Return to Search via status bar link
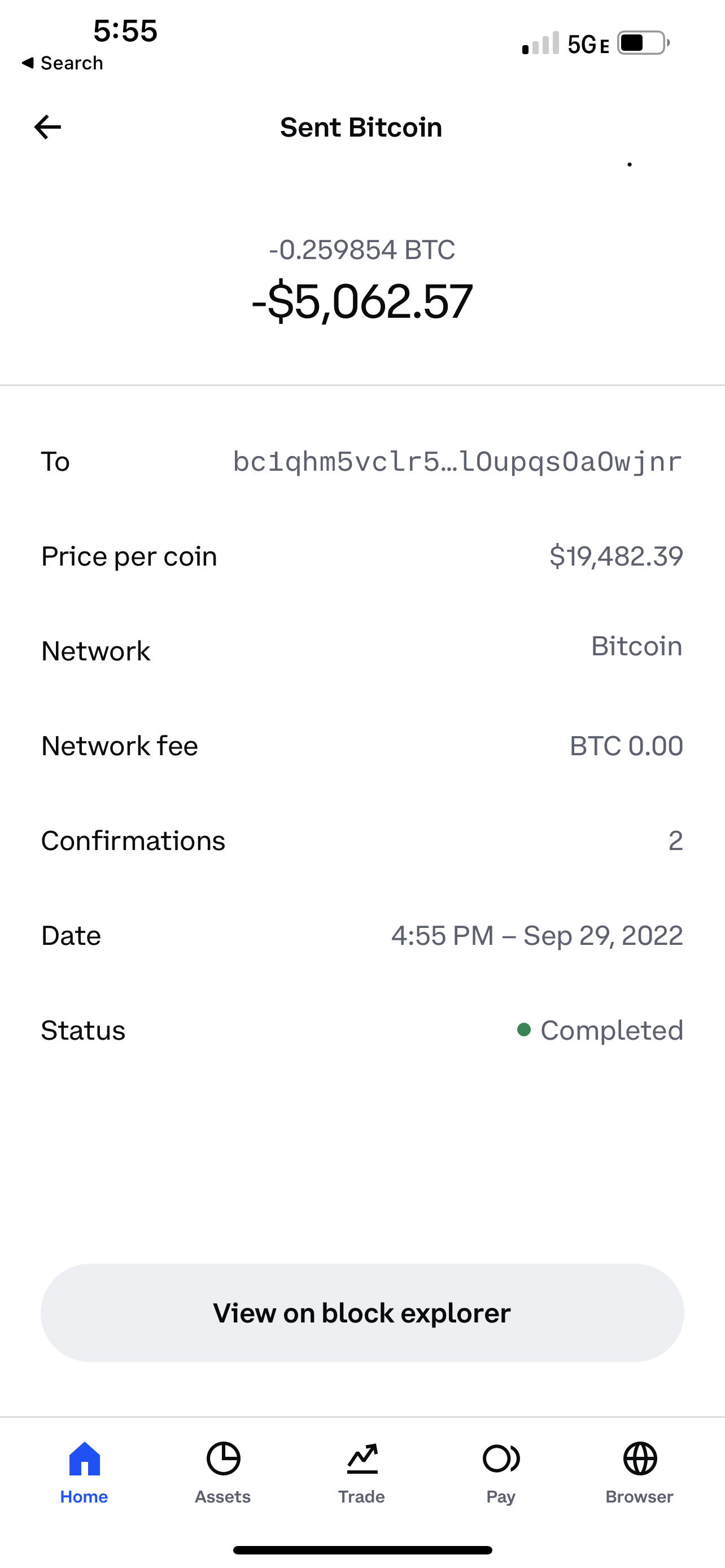Image resolution: width=725 pixels, height=1568 pixels. click(63, 63)
